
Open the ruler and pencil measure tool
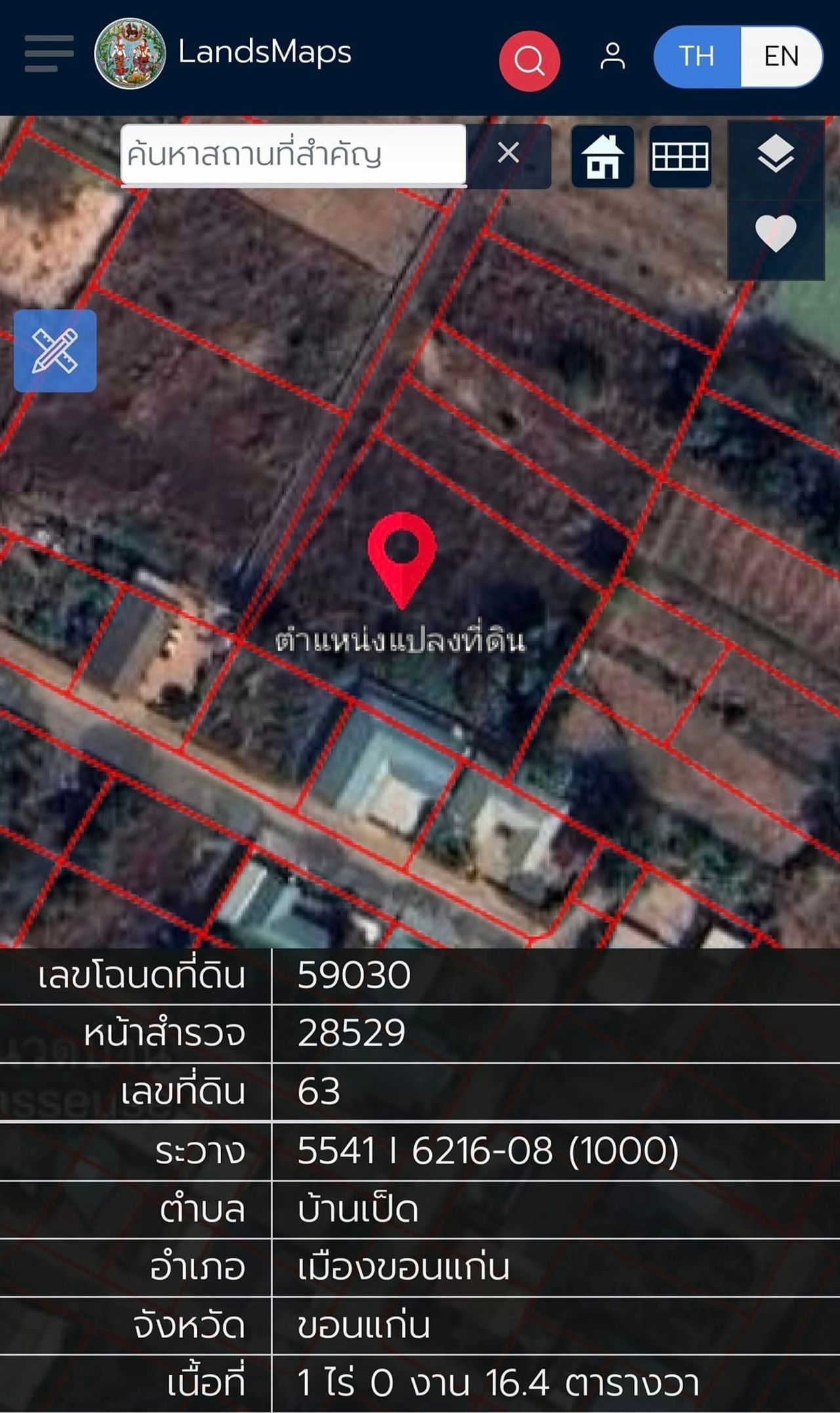click(x=55, y=351)
